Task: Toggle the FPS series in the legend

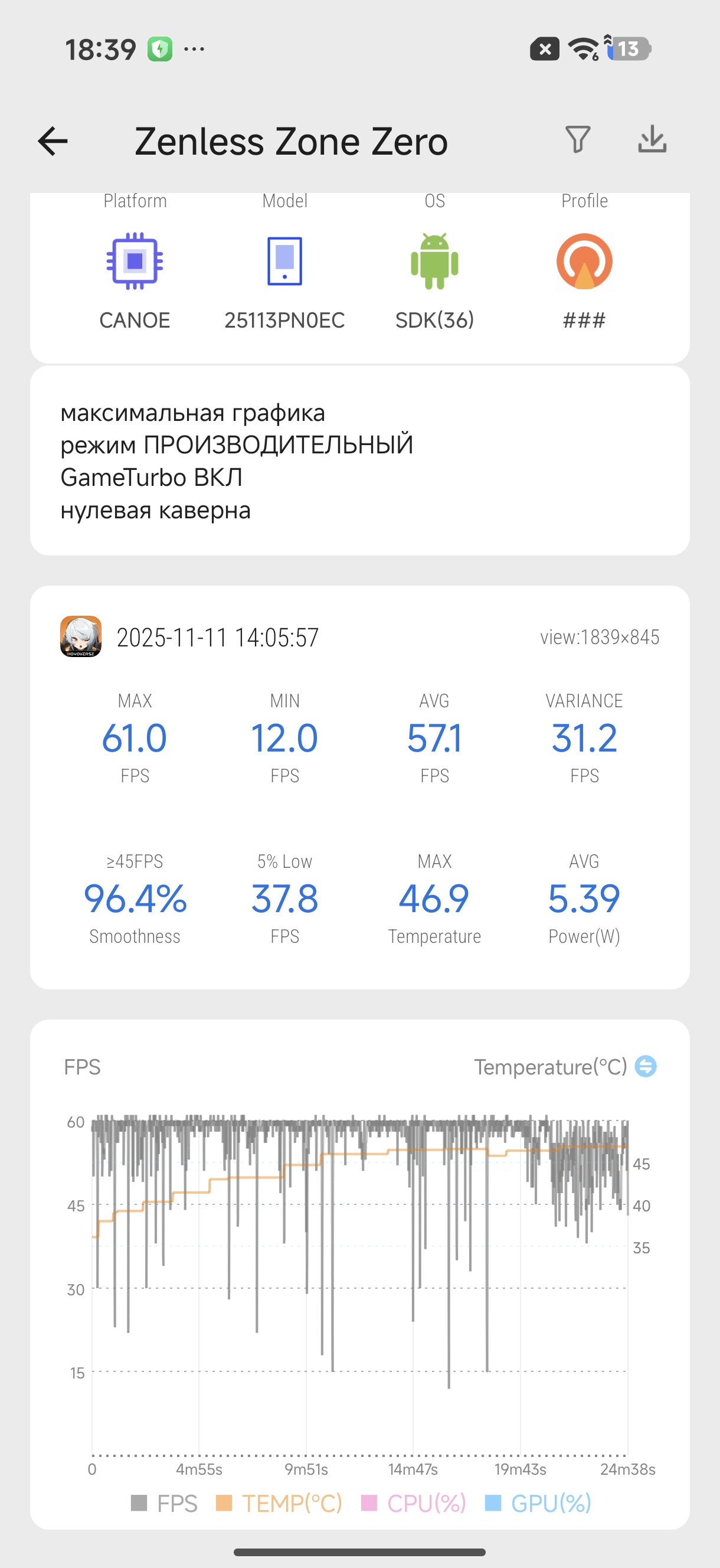Action: (164, 1503)
